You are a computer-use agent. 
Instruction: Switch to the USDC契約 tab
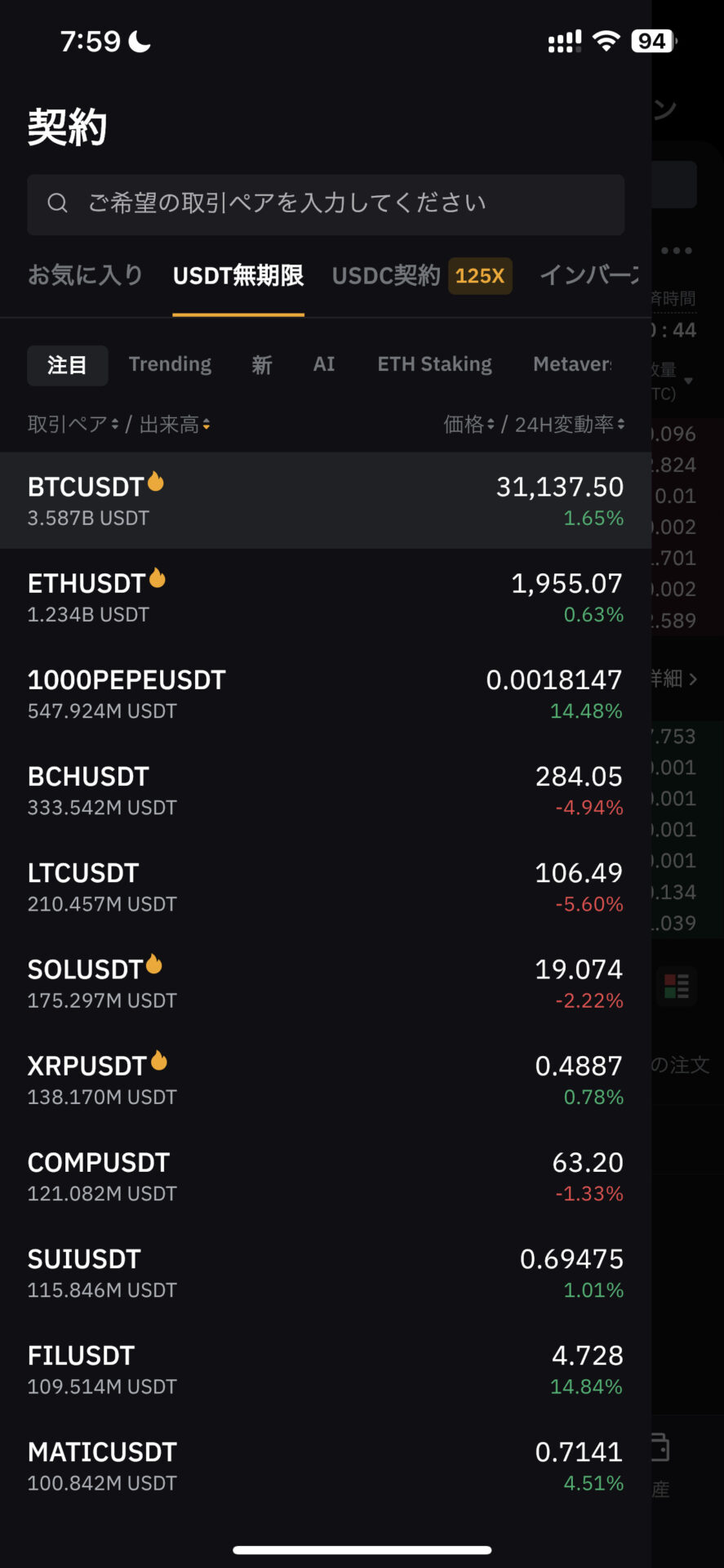coord(386,275)
